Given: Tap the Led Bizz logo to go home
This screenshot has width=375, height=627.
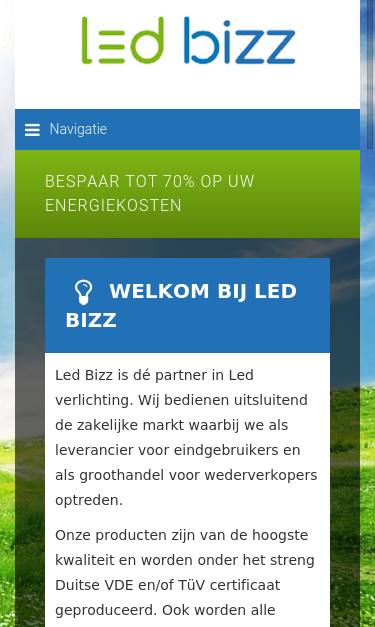Looking at the screenshot, I should [188, 40].
